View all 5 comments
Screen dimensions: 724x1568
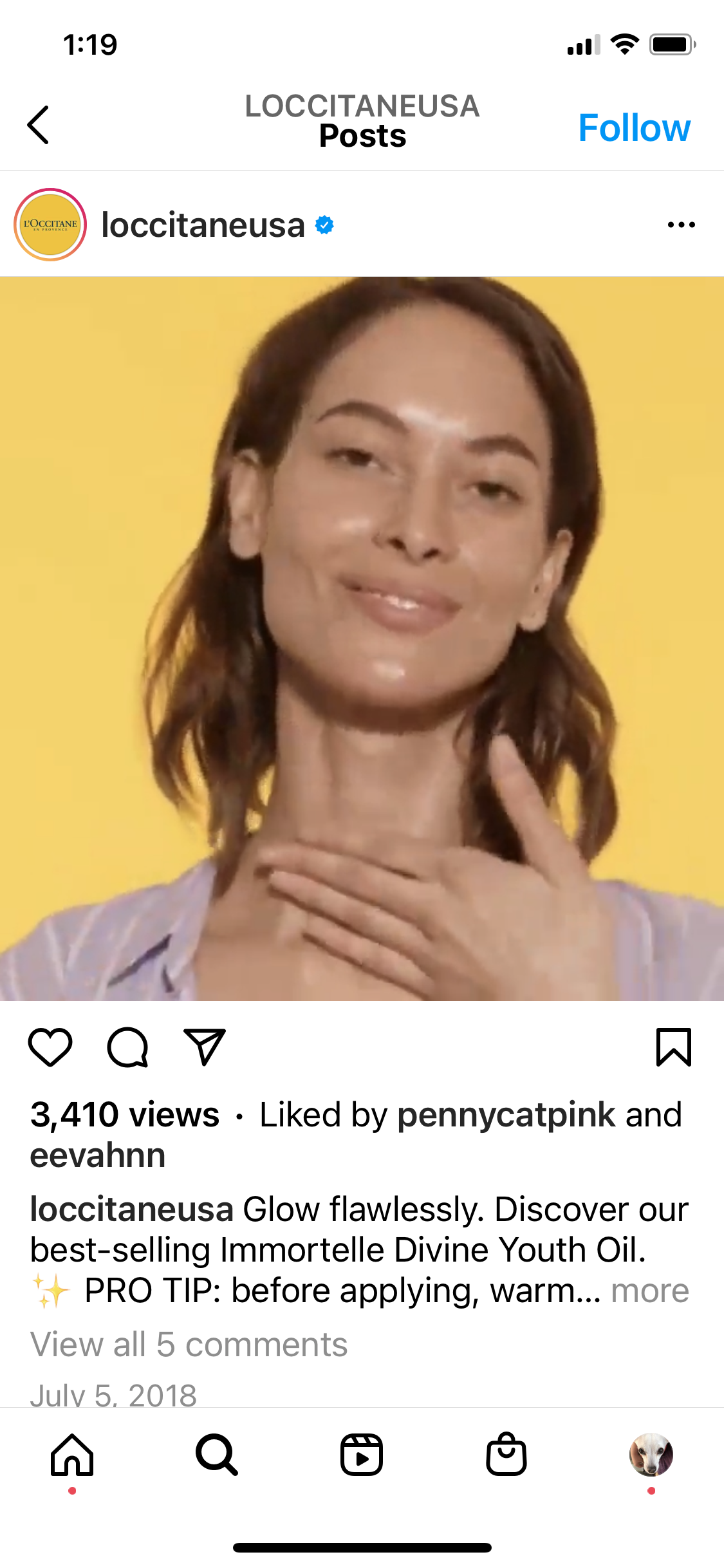(x=189, y=1345)
